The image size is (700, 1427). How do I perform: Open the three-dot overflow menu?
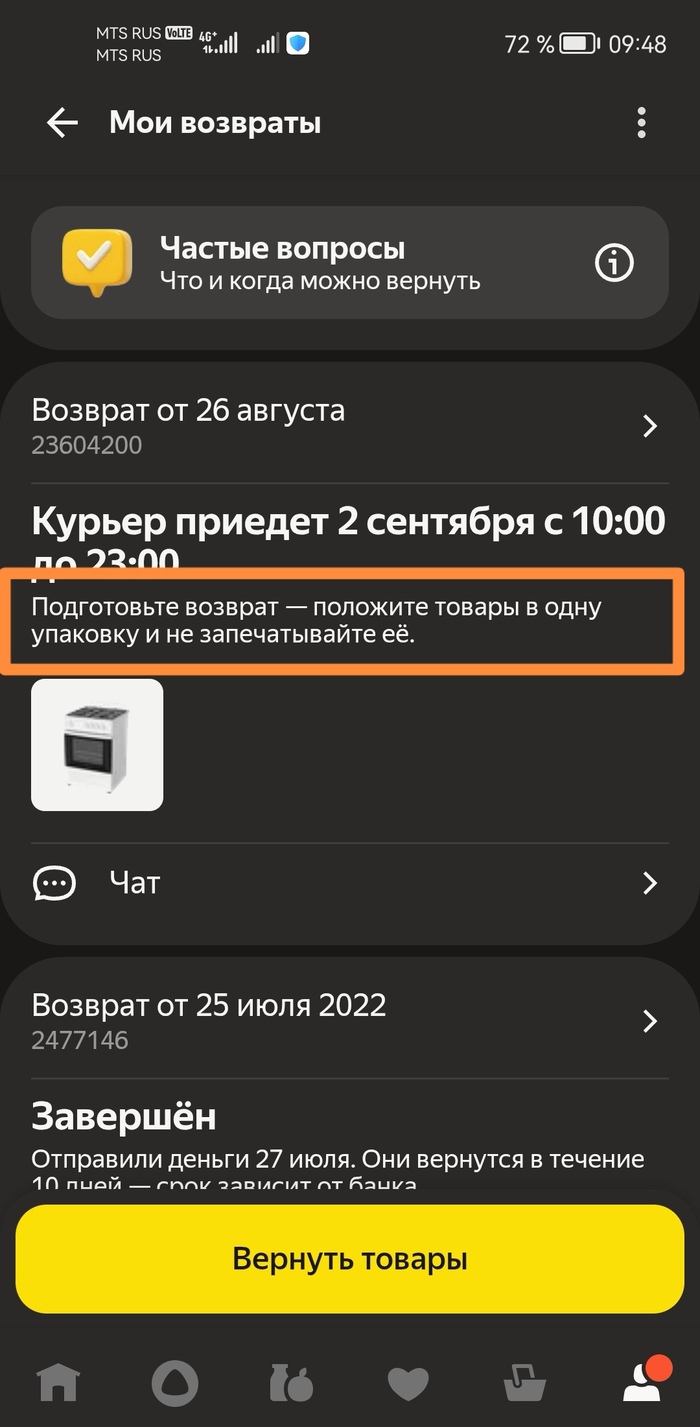tap(641, 123)
